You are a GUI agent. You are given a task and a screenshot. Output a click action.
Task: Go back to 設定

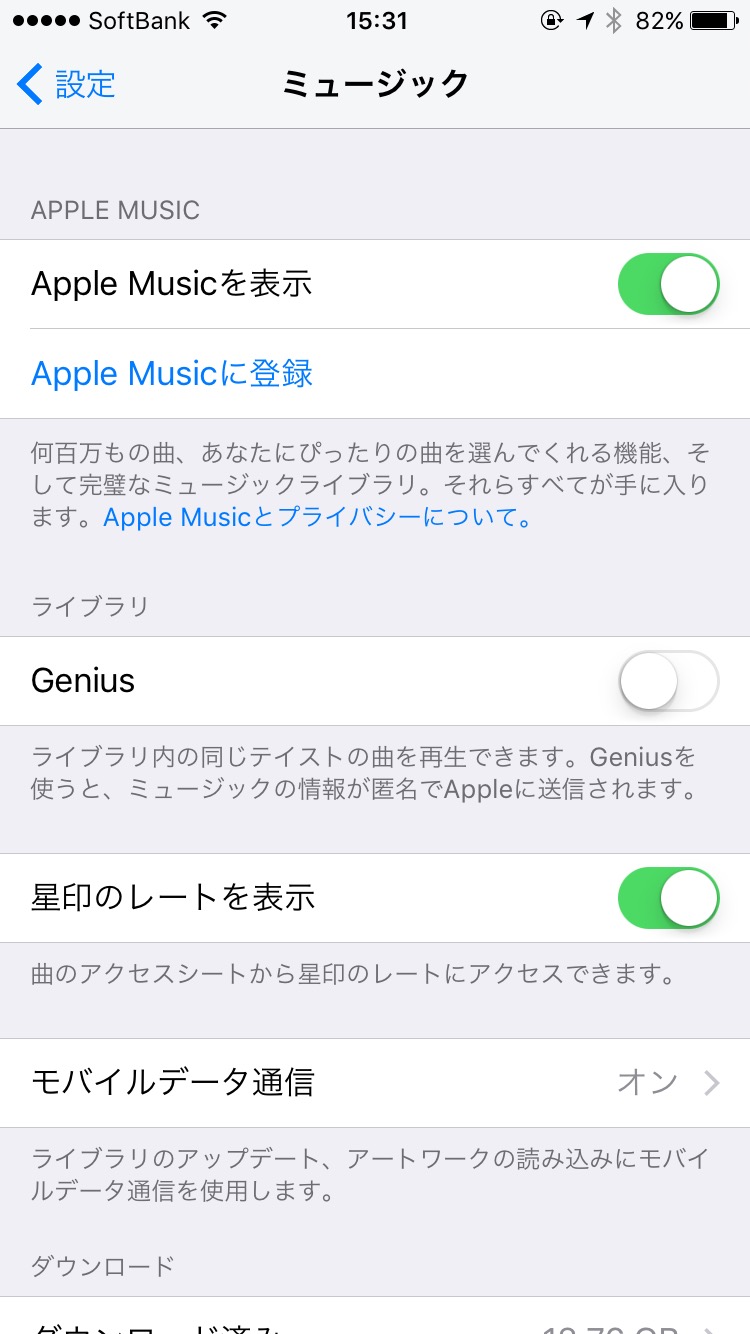(x=66, y=84)
